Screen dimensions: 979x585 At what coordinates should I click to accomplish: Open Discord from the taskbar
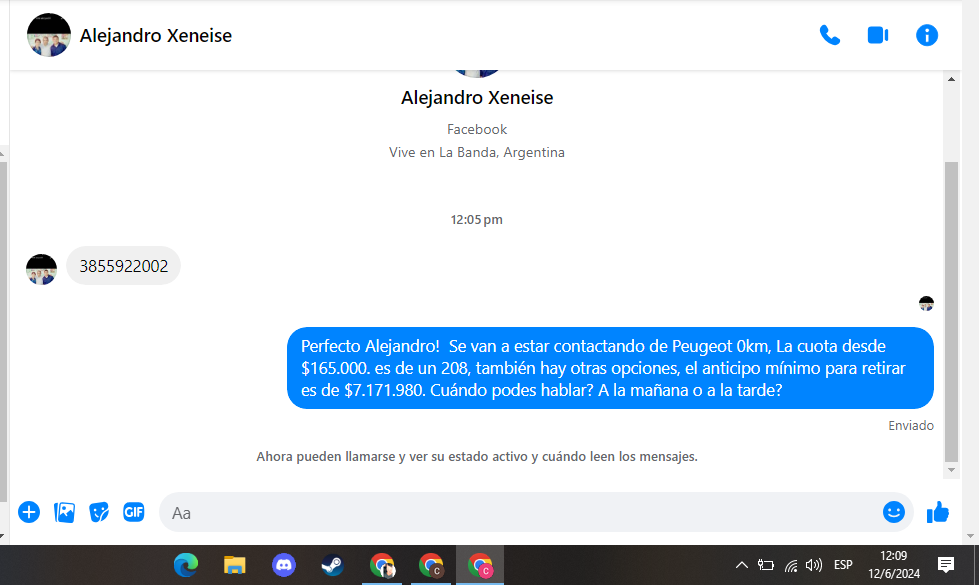pos(284,565)
